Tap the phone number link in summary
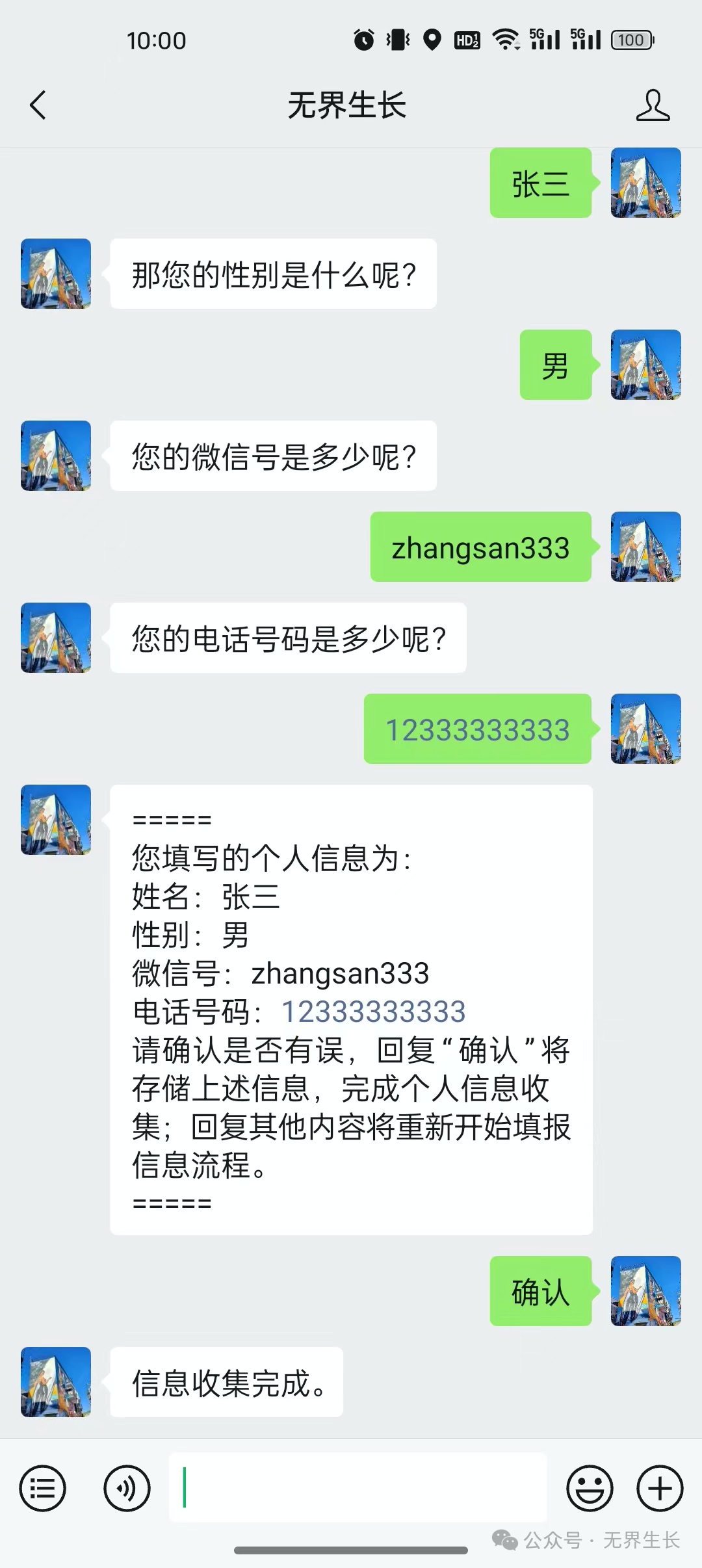 pyautogui.click(x=373, y=1012)
